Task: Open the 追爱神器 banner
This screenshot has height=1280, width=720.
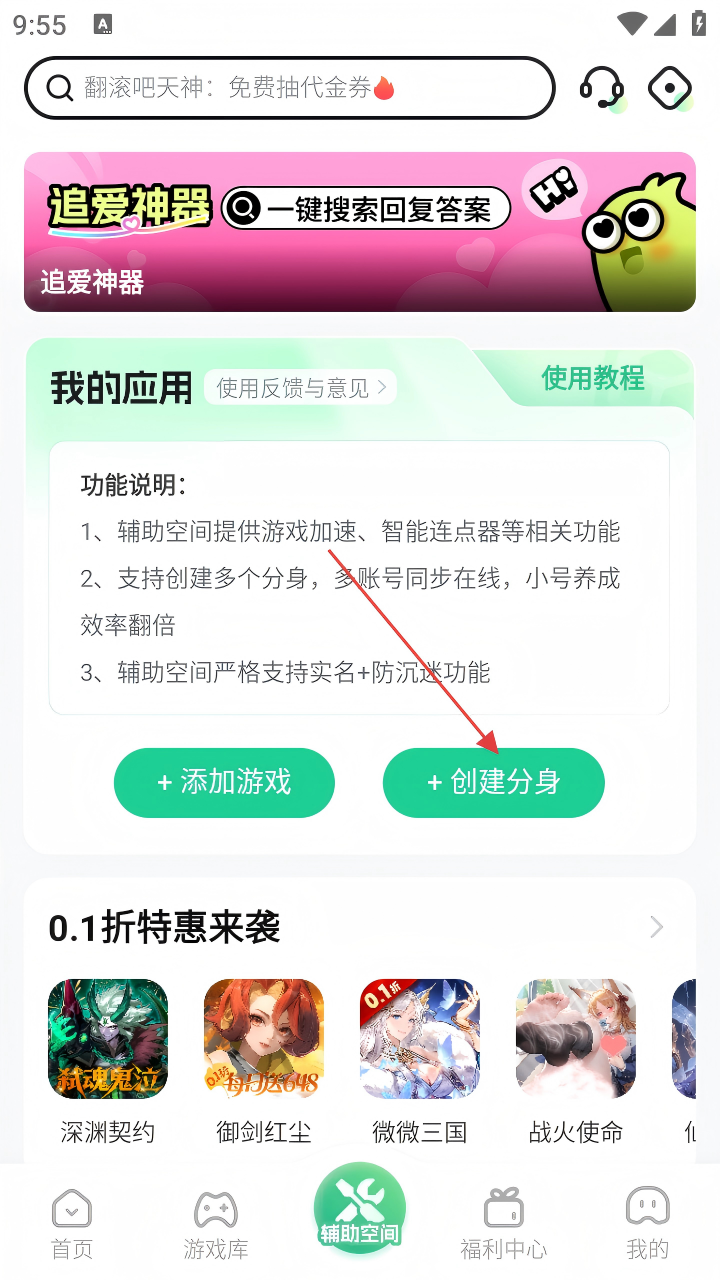Action: click(360, 232)
